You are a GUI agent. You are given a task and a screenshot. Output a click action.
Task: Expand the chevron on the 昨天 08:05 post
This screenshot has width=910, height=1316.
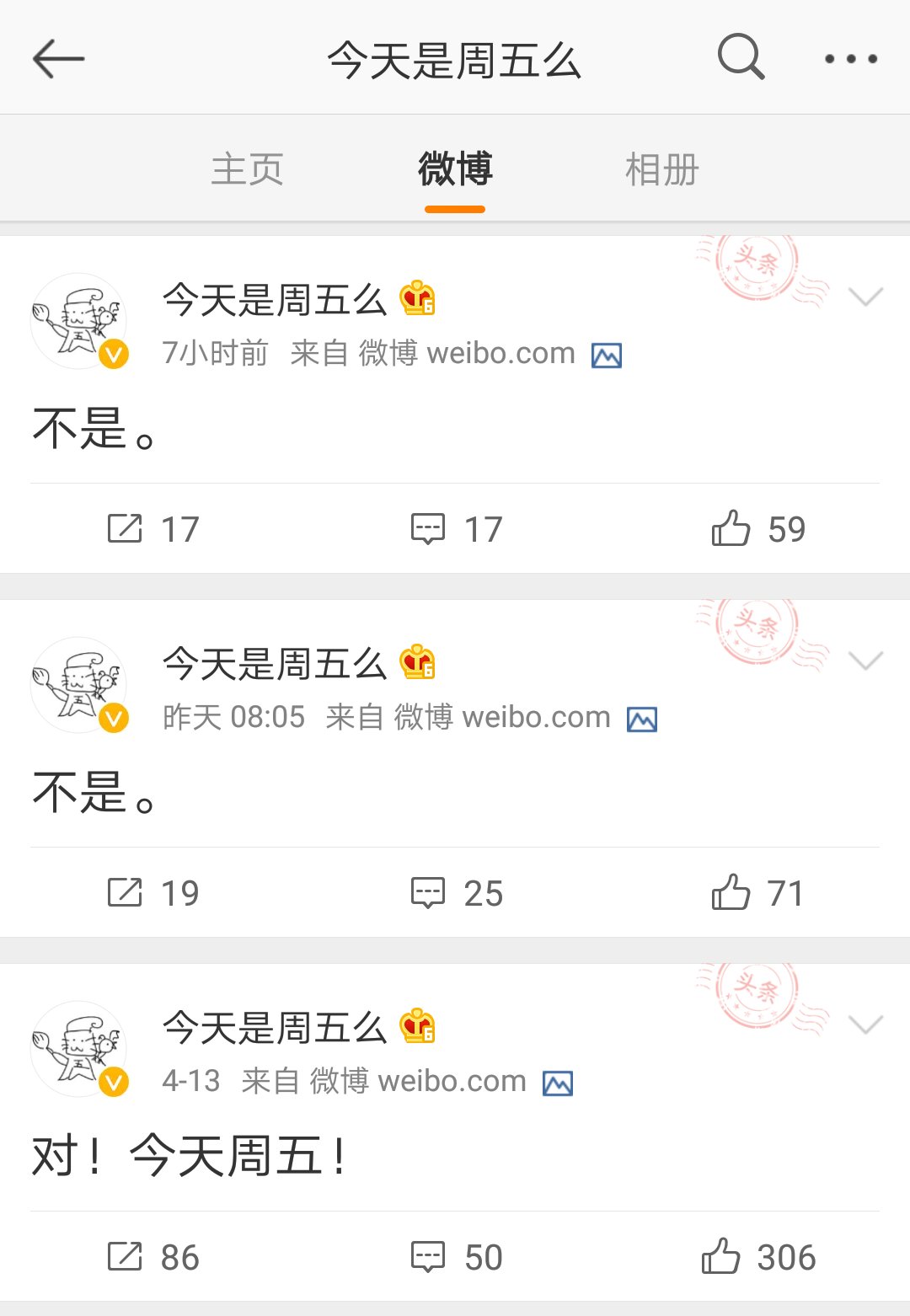tap(865, 661)
